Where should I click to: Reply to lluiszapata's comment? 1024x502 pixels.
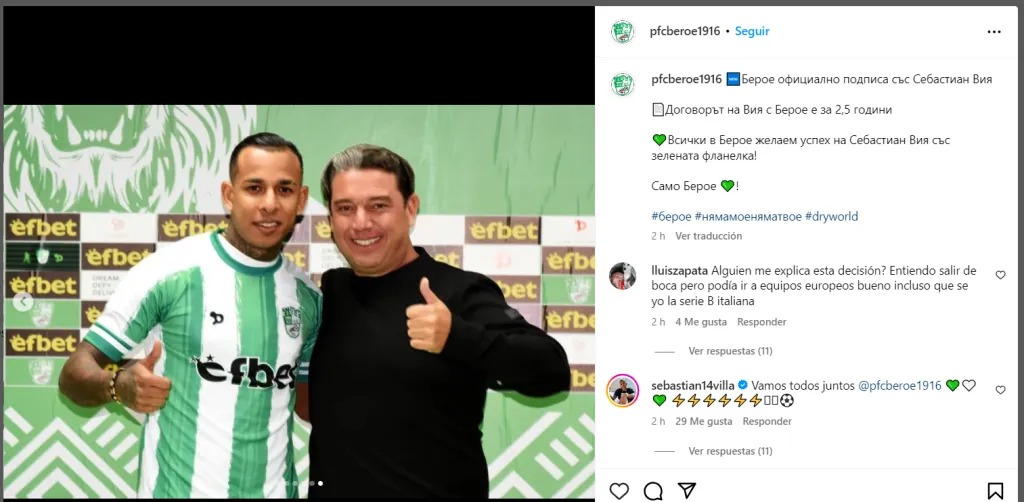761,322
